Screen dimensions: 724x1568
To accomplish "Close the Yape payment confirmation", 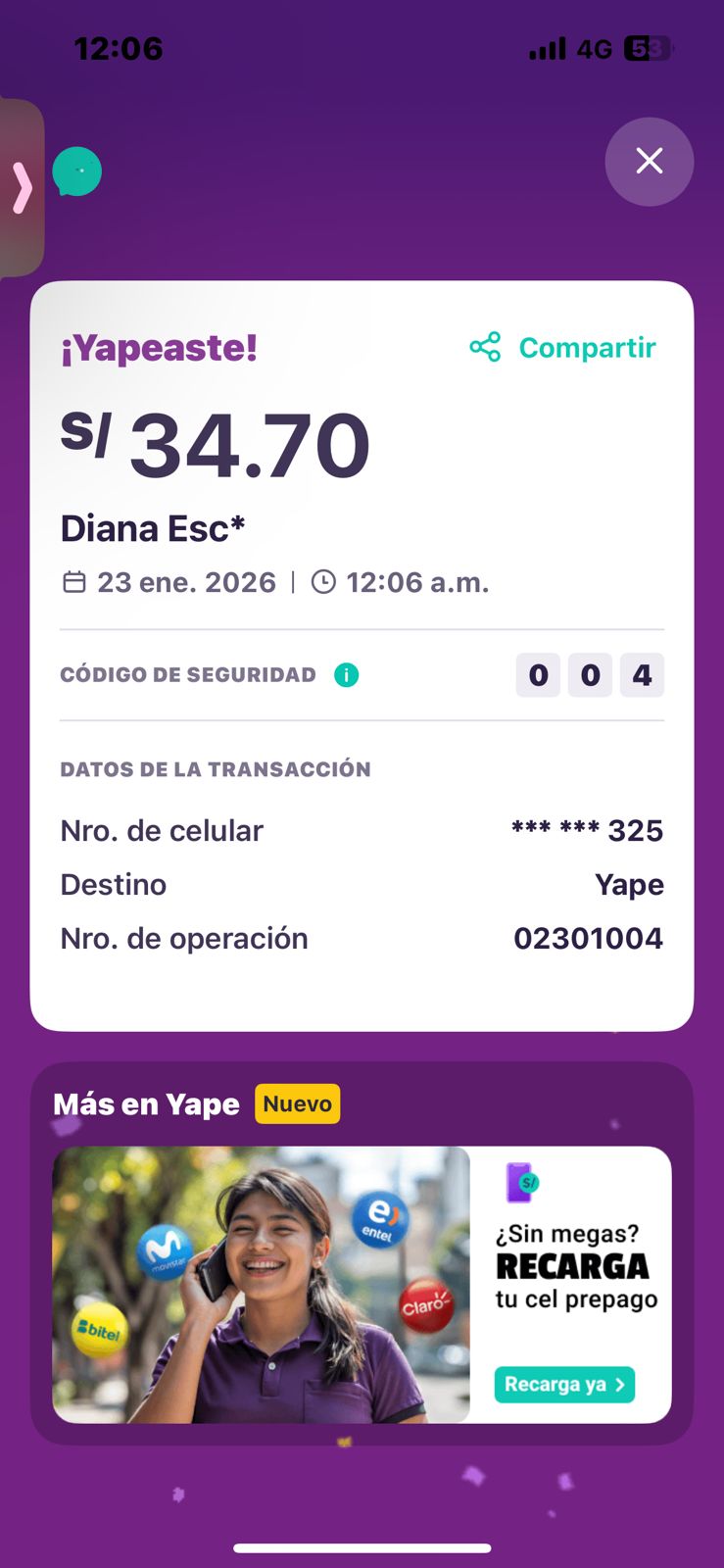I will (649, 162).
